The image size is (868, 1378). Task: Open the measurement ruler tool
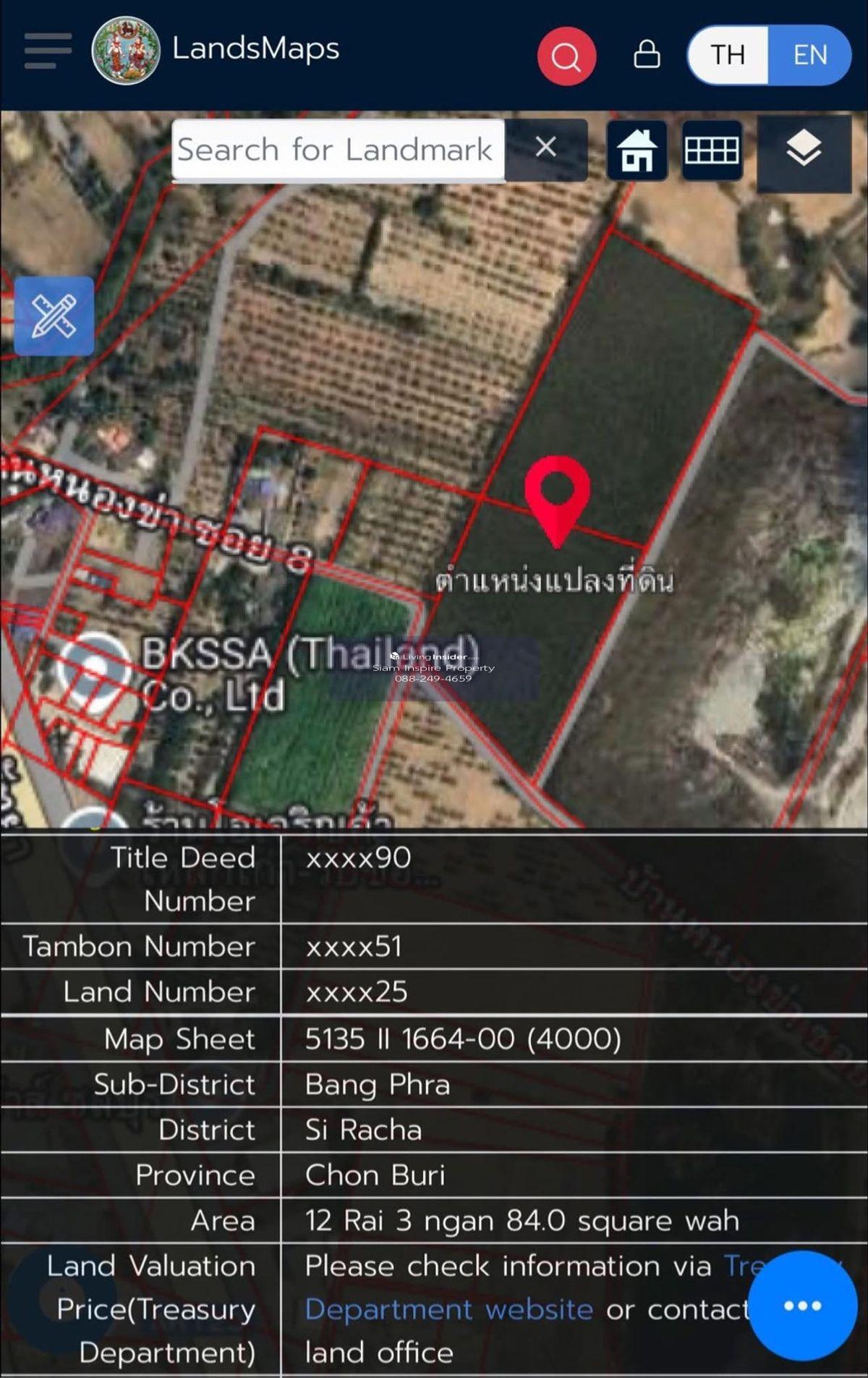click(54, 316)
